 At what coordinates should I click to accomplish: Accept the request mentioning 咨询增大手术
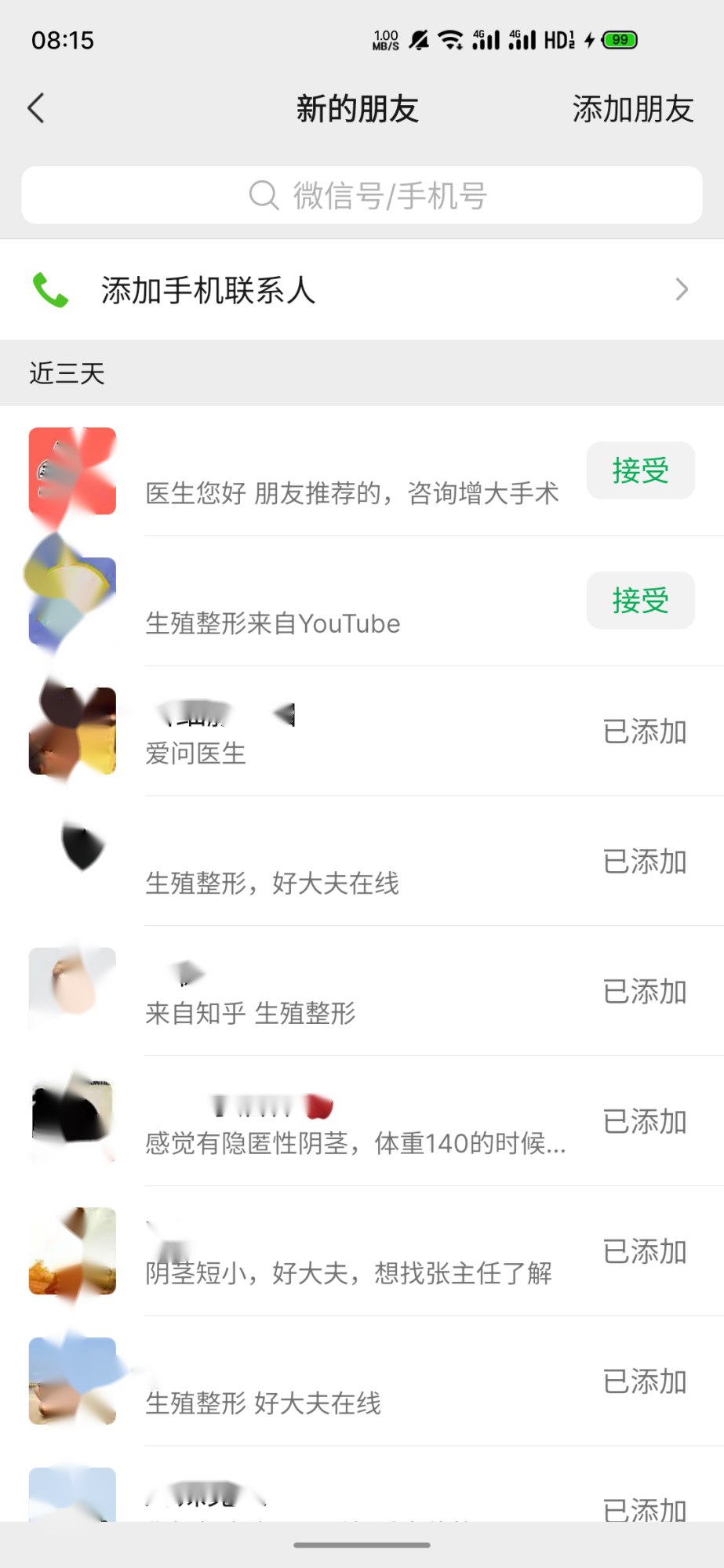tap(640, 471)
